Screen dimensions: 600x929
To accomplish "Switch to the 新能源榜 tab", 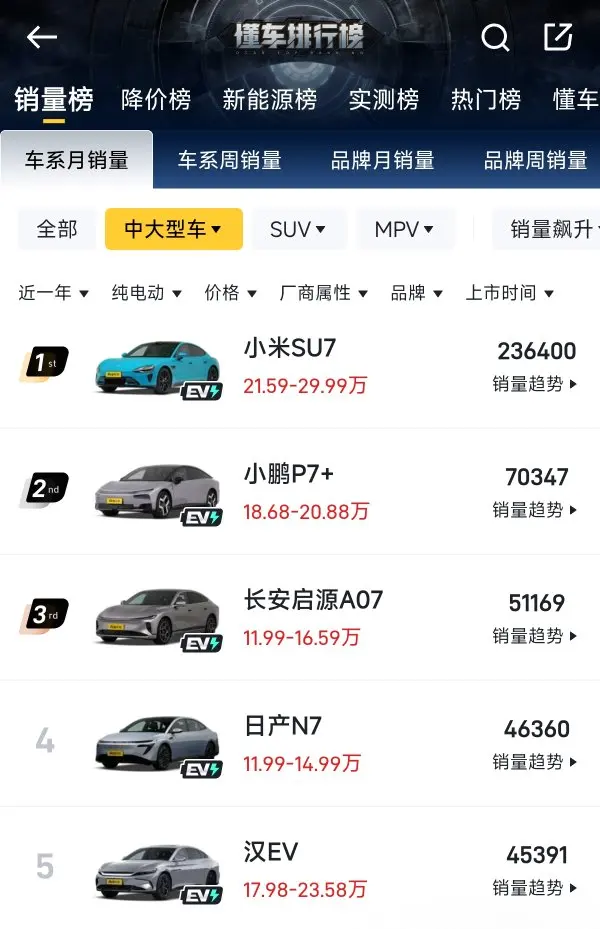I will point(269,100).
